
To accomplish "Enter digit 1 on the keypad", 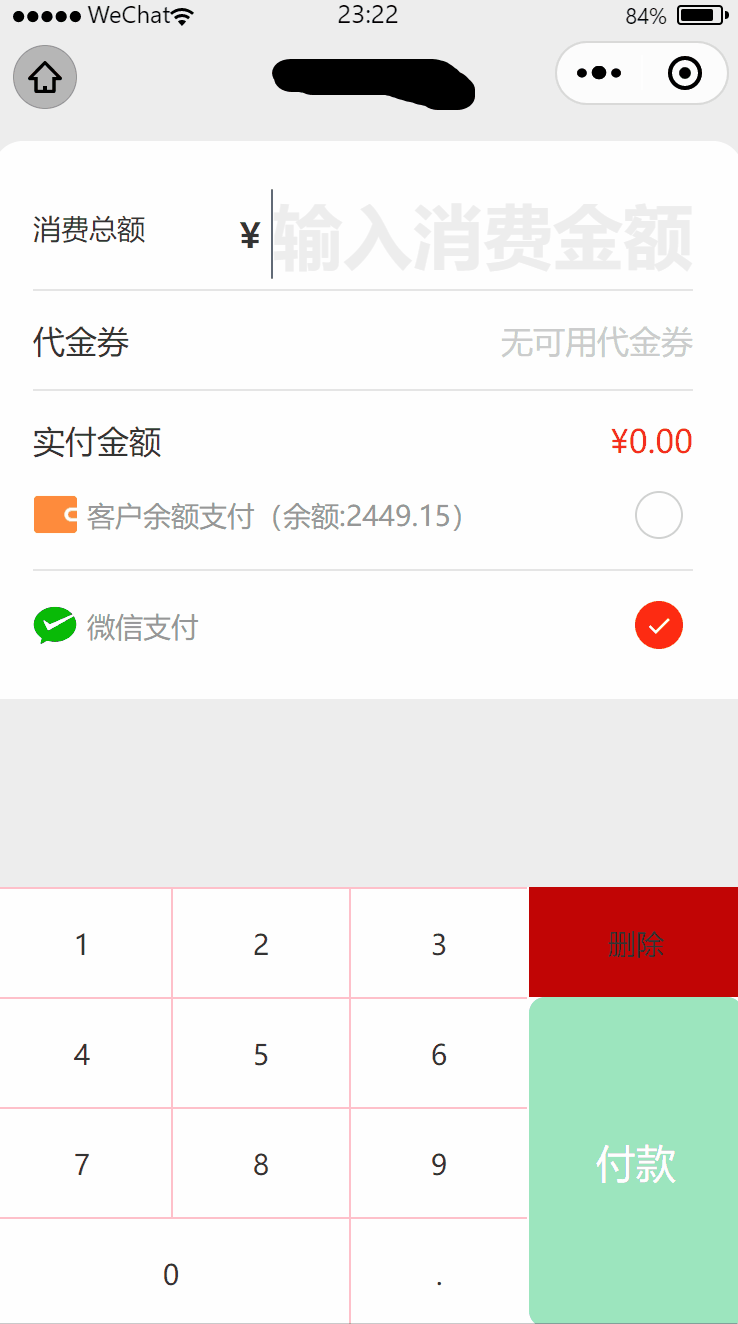I will pos(83,944).
